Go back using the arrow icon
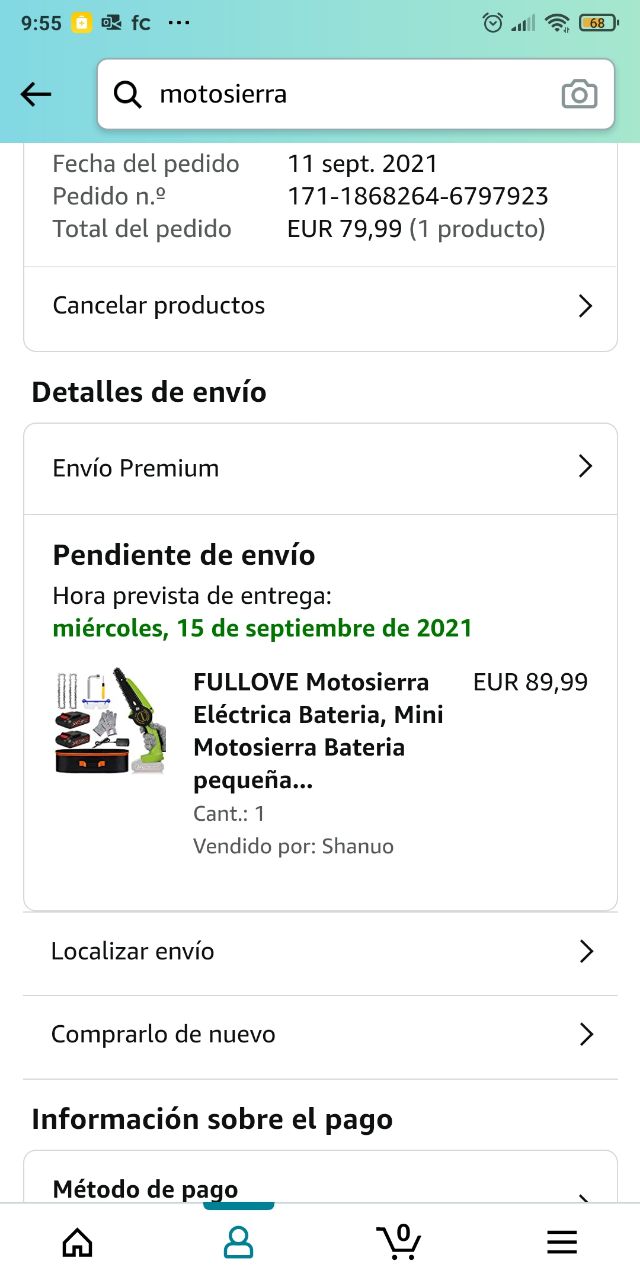Screen dimensions: 640x1280 (x=36, y=94)
